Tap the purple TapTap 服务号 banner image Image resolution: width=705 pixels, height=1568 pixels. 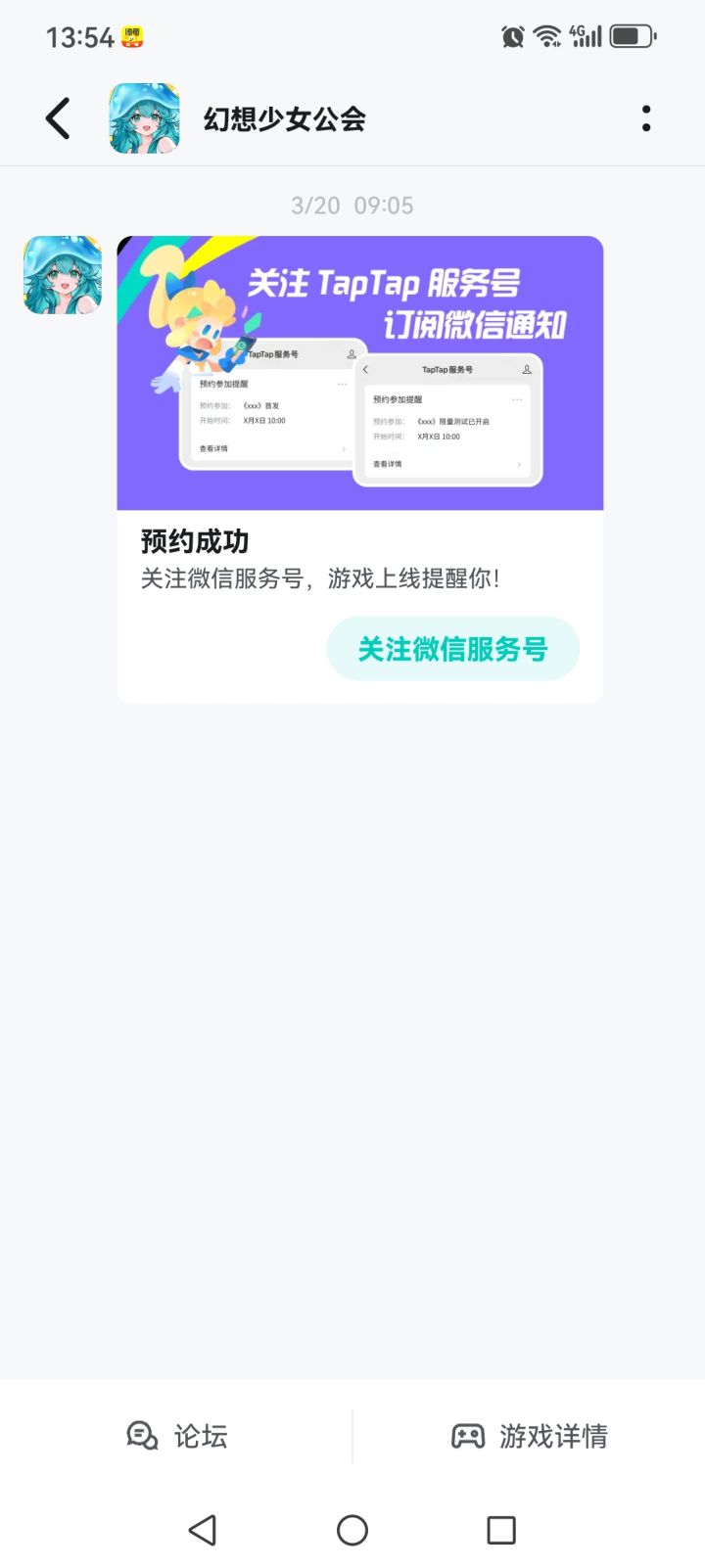click(359, 372)
